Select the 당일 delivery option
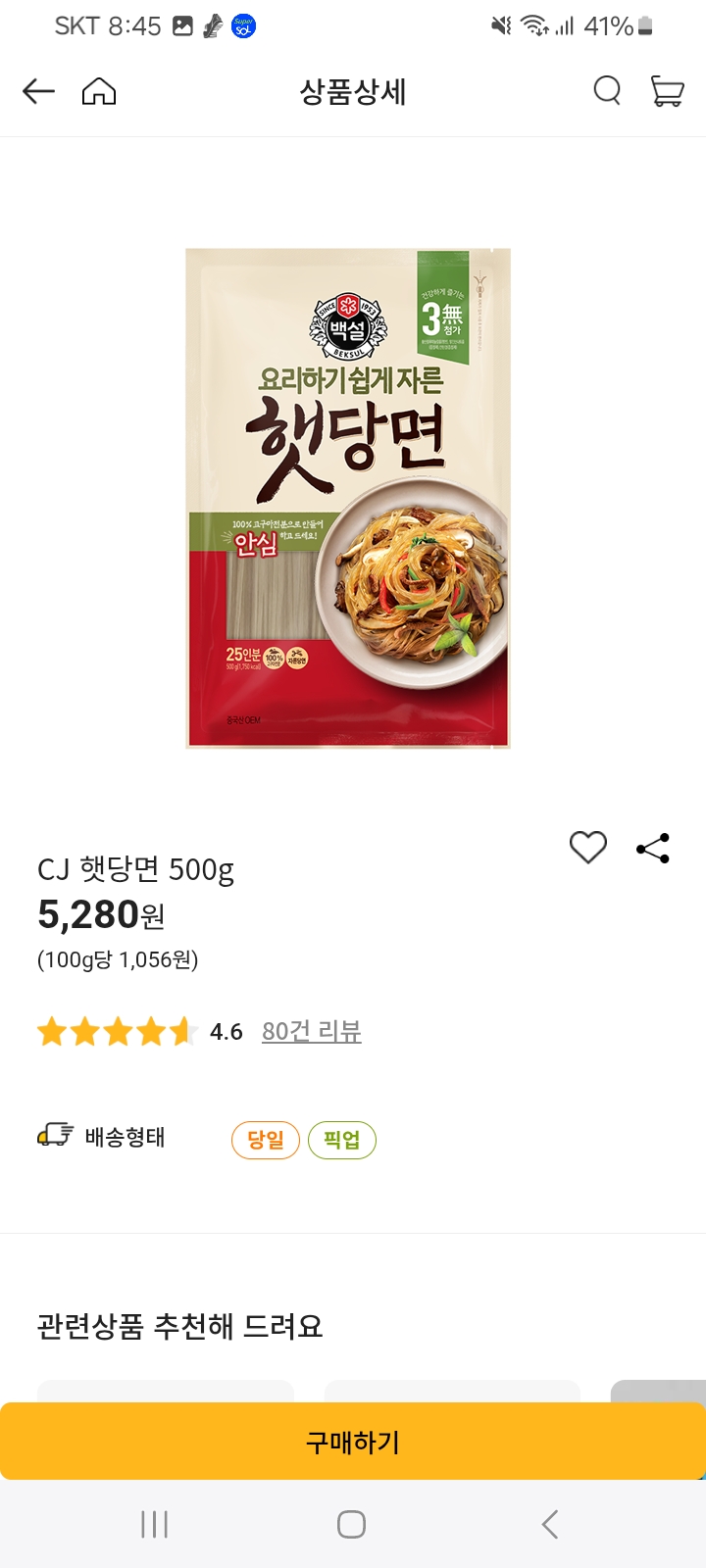The height and width of the screenshot is (1568, 706). (265, 1140)
